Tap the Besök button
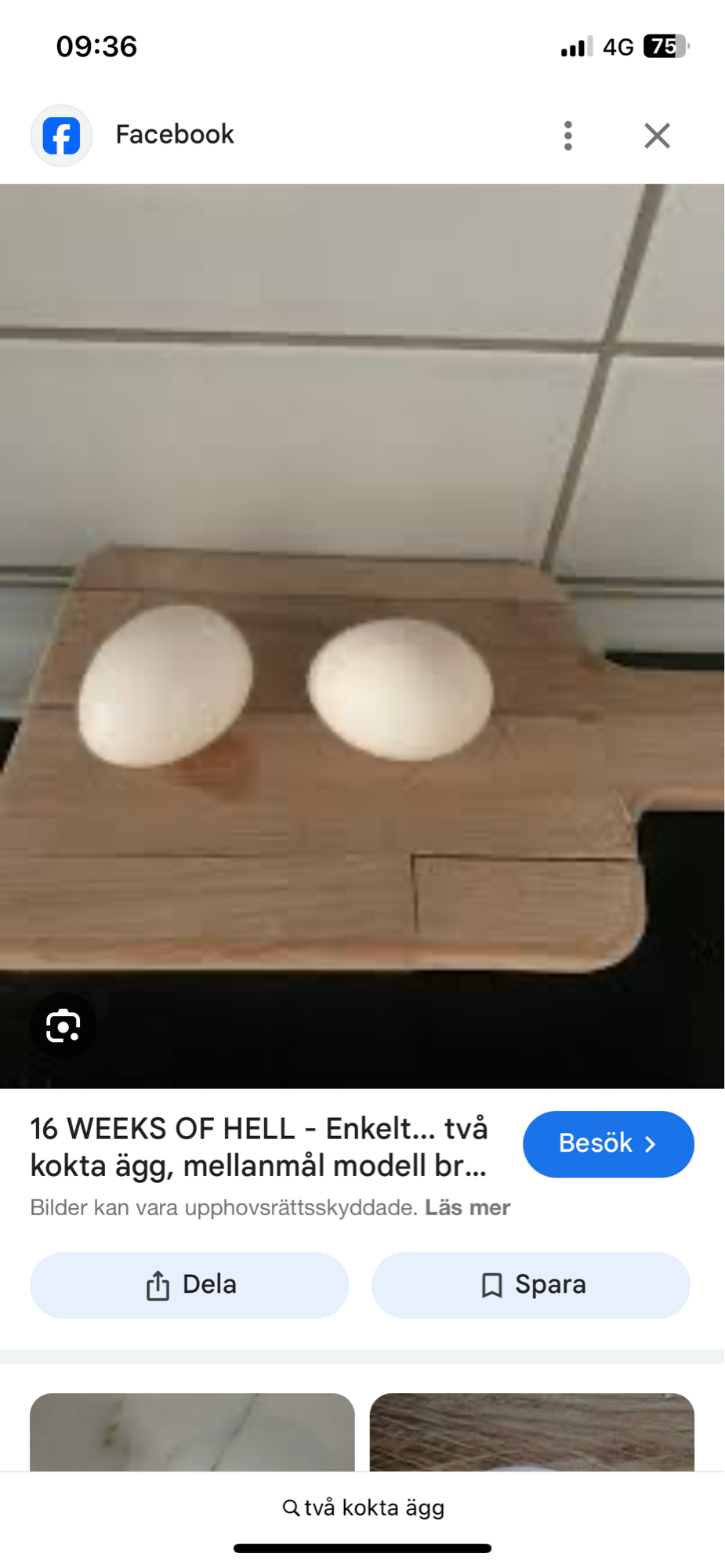725x1568 pixels. 608,1144
